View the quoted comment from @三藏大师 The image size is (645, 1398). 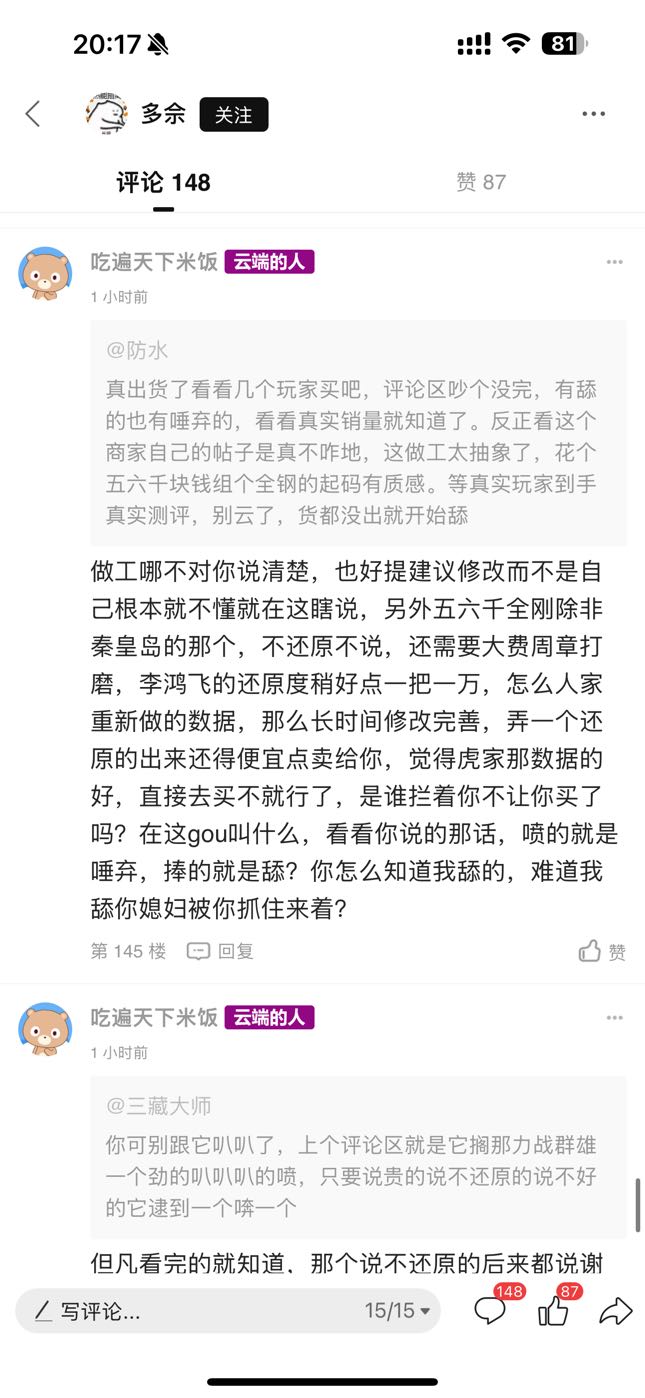[x=357, y=1157]
